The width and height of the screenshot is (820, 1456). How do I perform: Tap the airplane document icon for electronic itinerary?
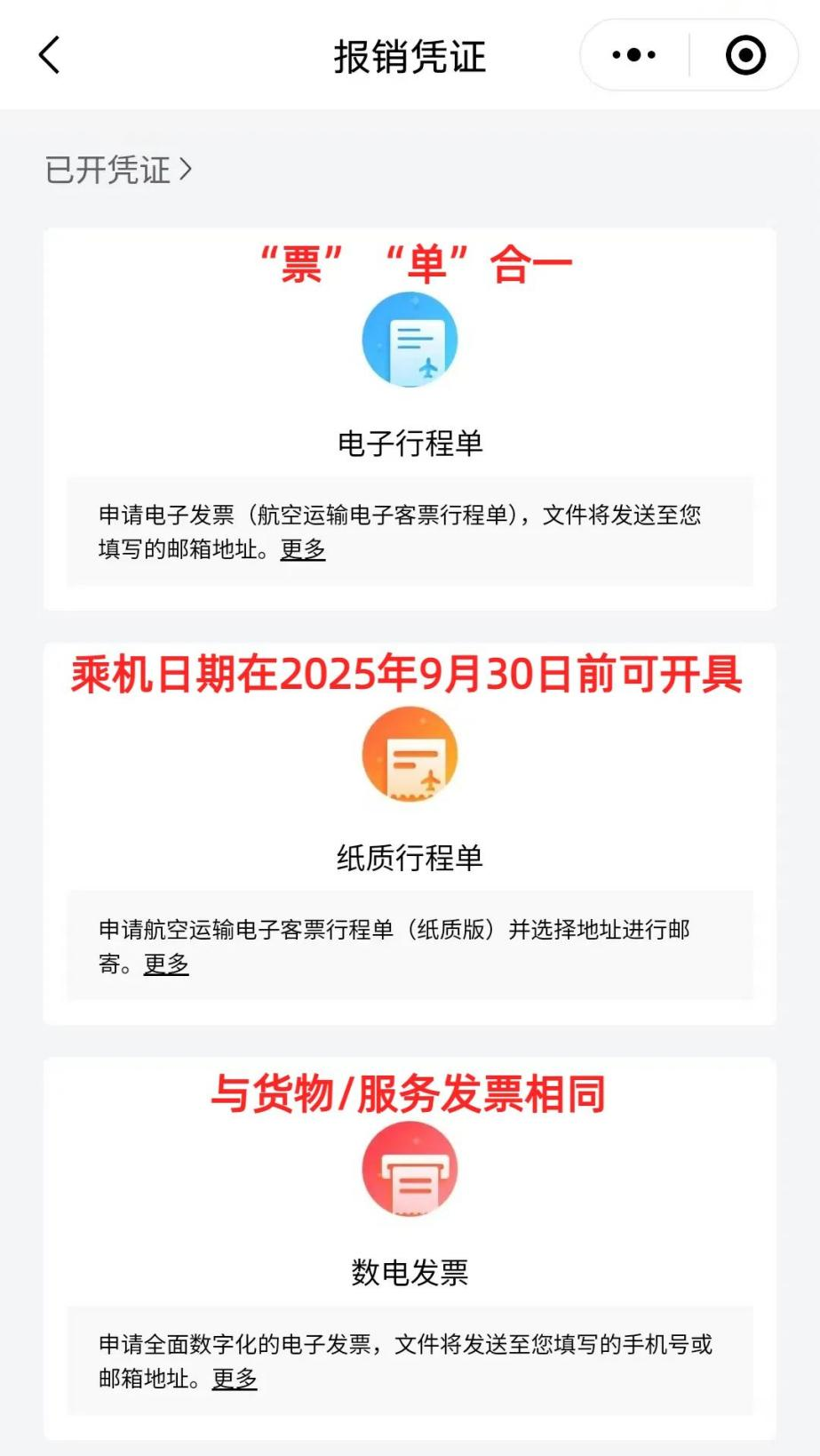(410, 339)
